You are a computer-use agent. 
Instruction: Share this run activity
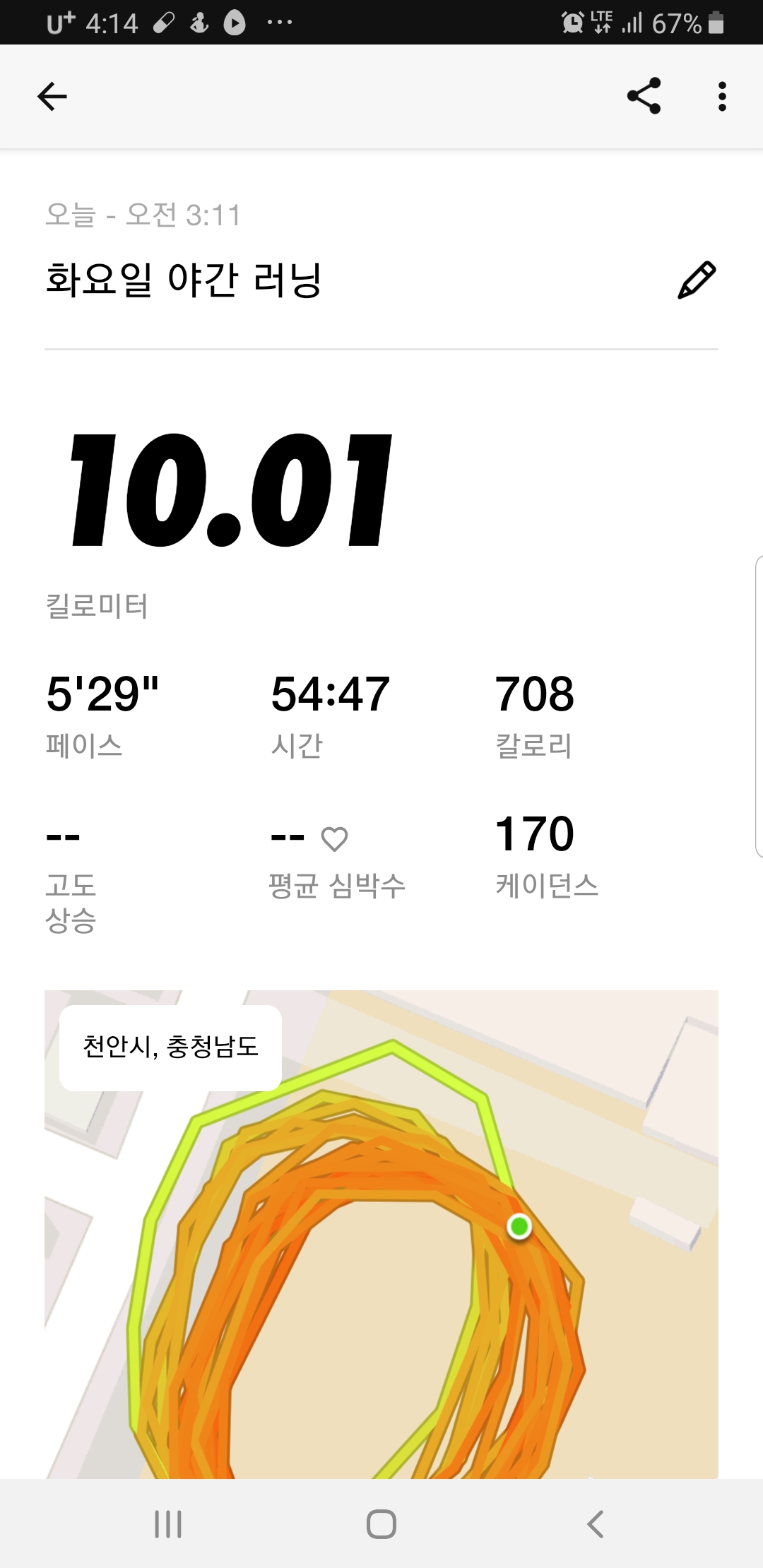(644, 96)
